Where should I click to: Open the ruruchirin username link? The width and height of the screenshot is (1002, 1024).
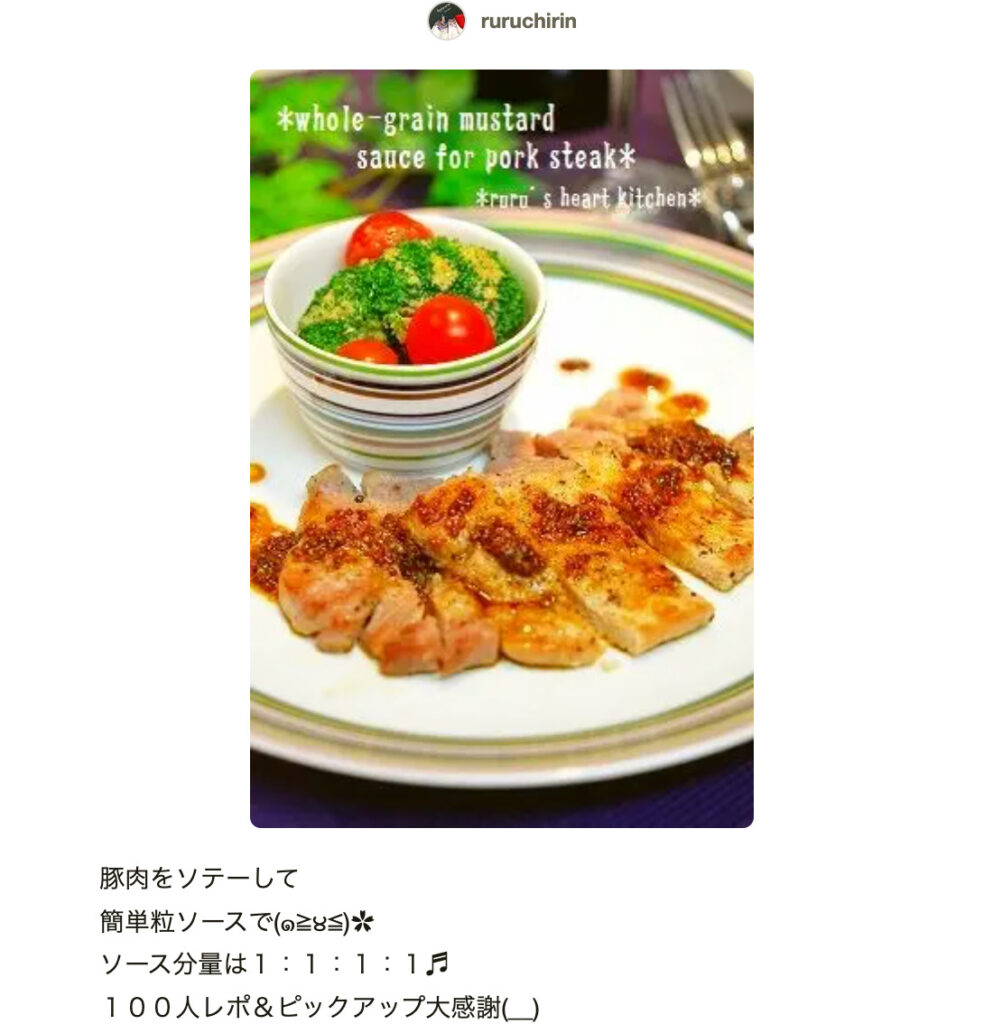pos(528,22)
